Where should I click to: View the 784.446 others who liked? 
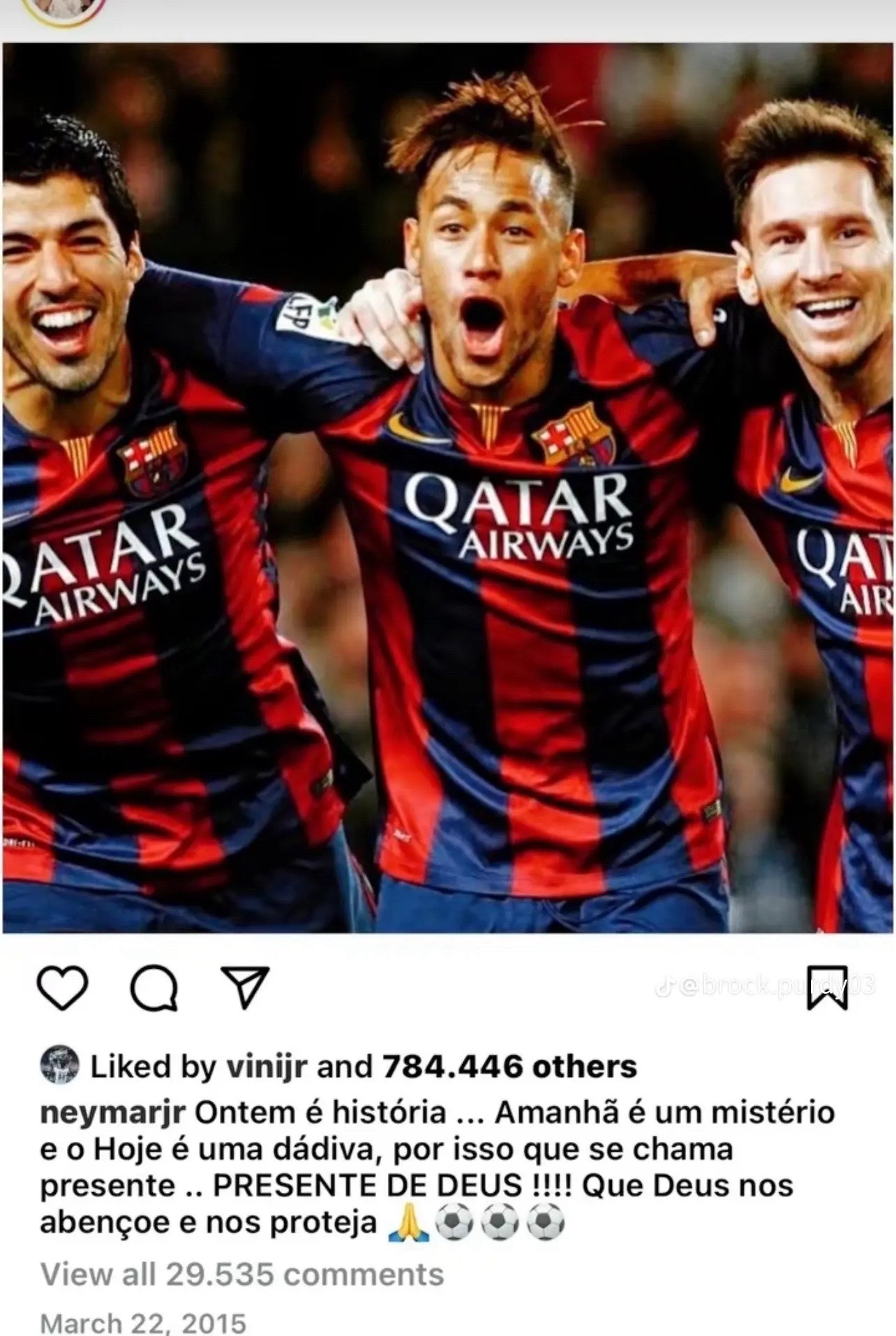pos(509,1067)
